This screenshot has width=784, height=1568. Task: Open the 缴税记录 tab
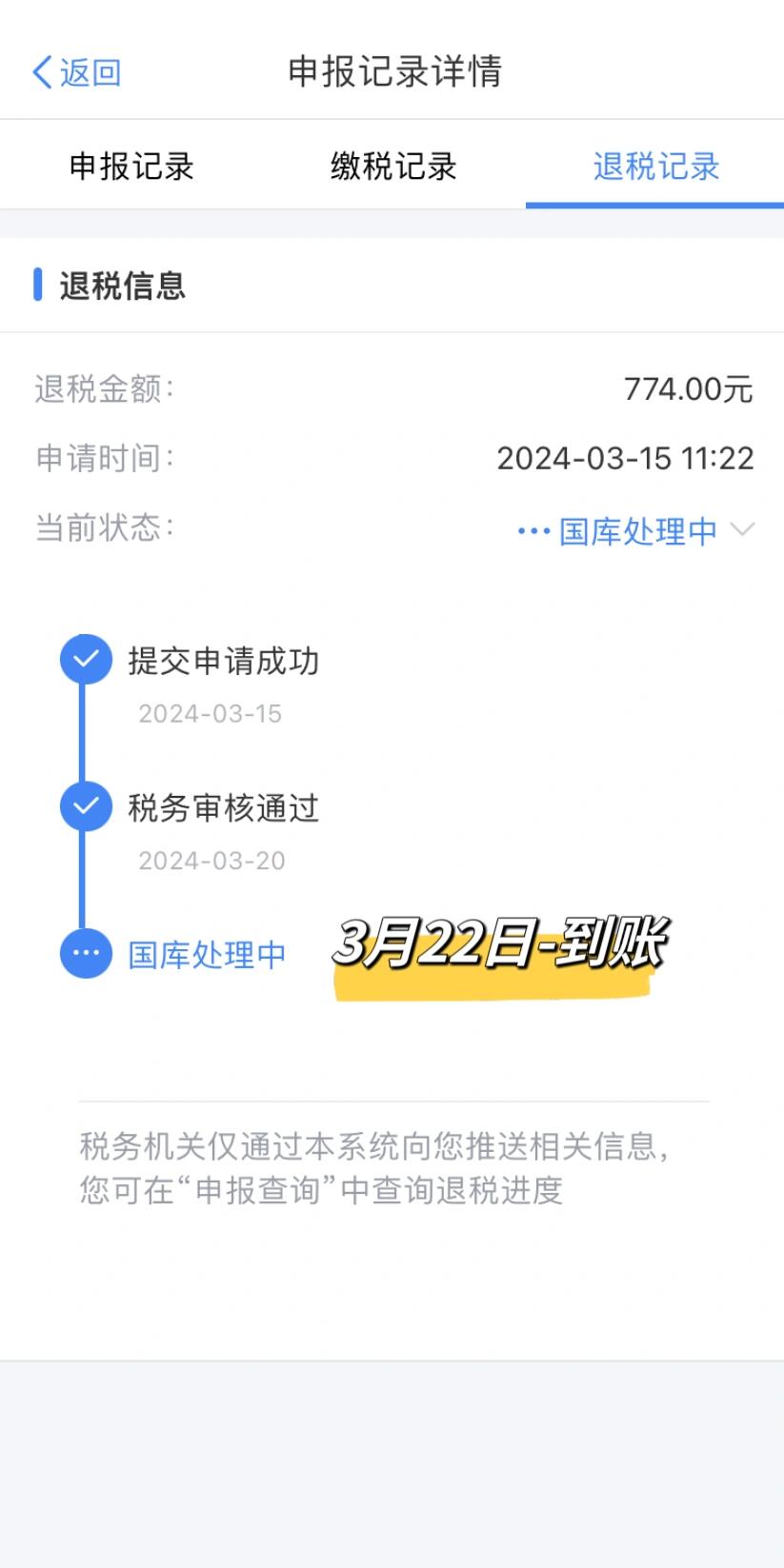(x=392, y=166)
